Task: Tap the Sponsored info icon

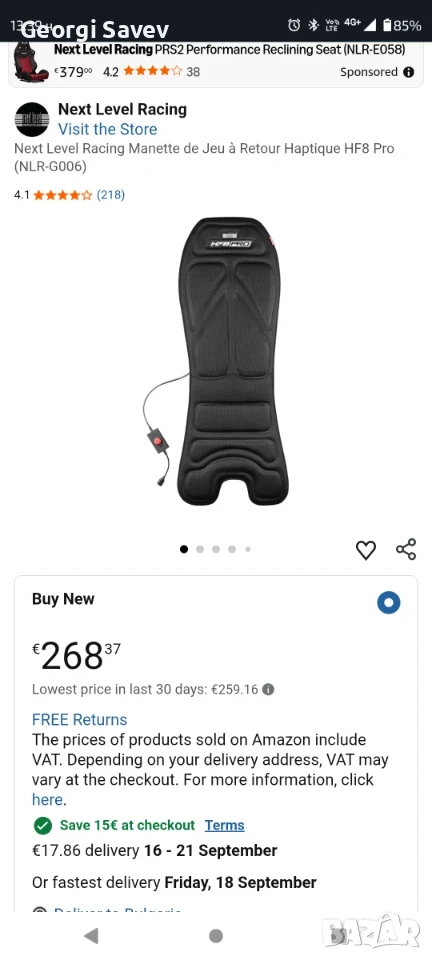Action: pyautogui.click(x=409, y=72)
